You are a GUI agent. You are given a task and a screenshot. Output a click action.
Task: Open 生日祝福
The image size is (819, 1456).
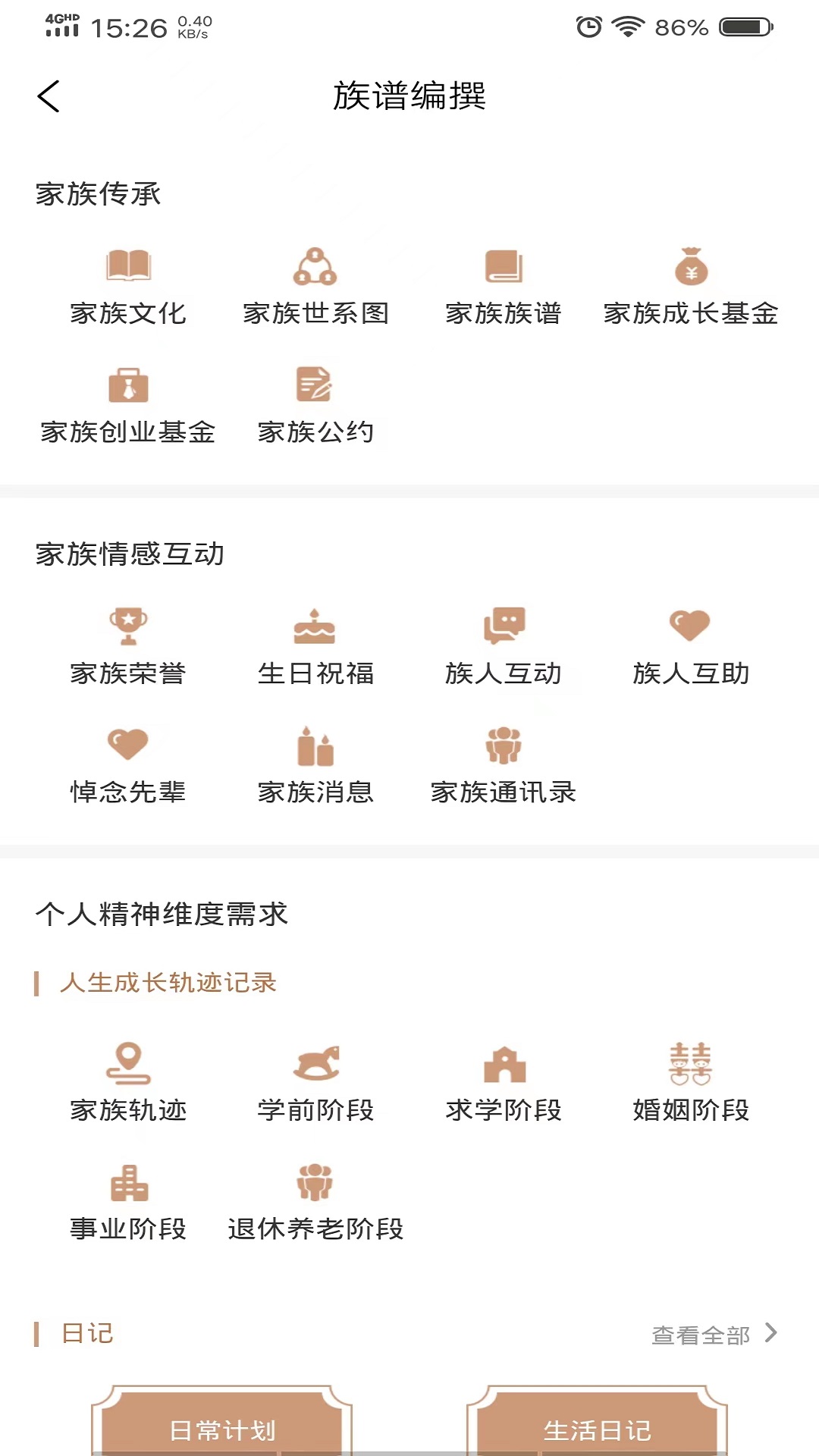coord(315,647)
